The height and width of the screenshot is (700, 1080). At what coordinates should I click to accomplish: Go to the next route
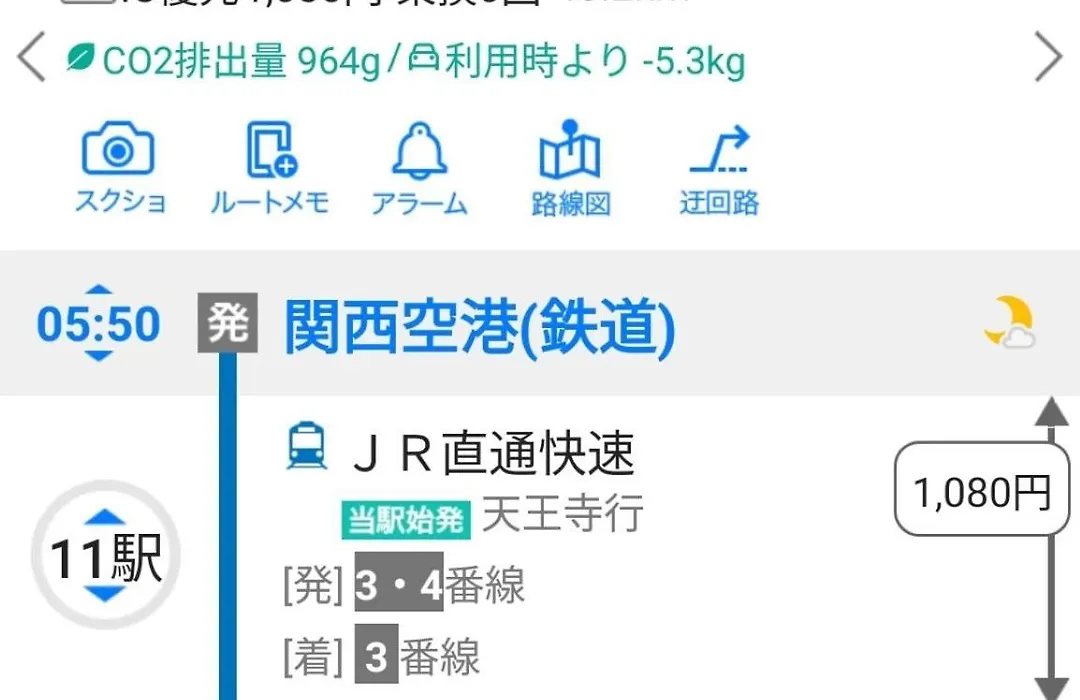tap(1048, 60)
